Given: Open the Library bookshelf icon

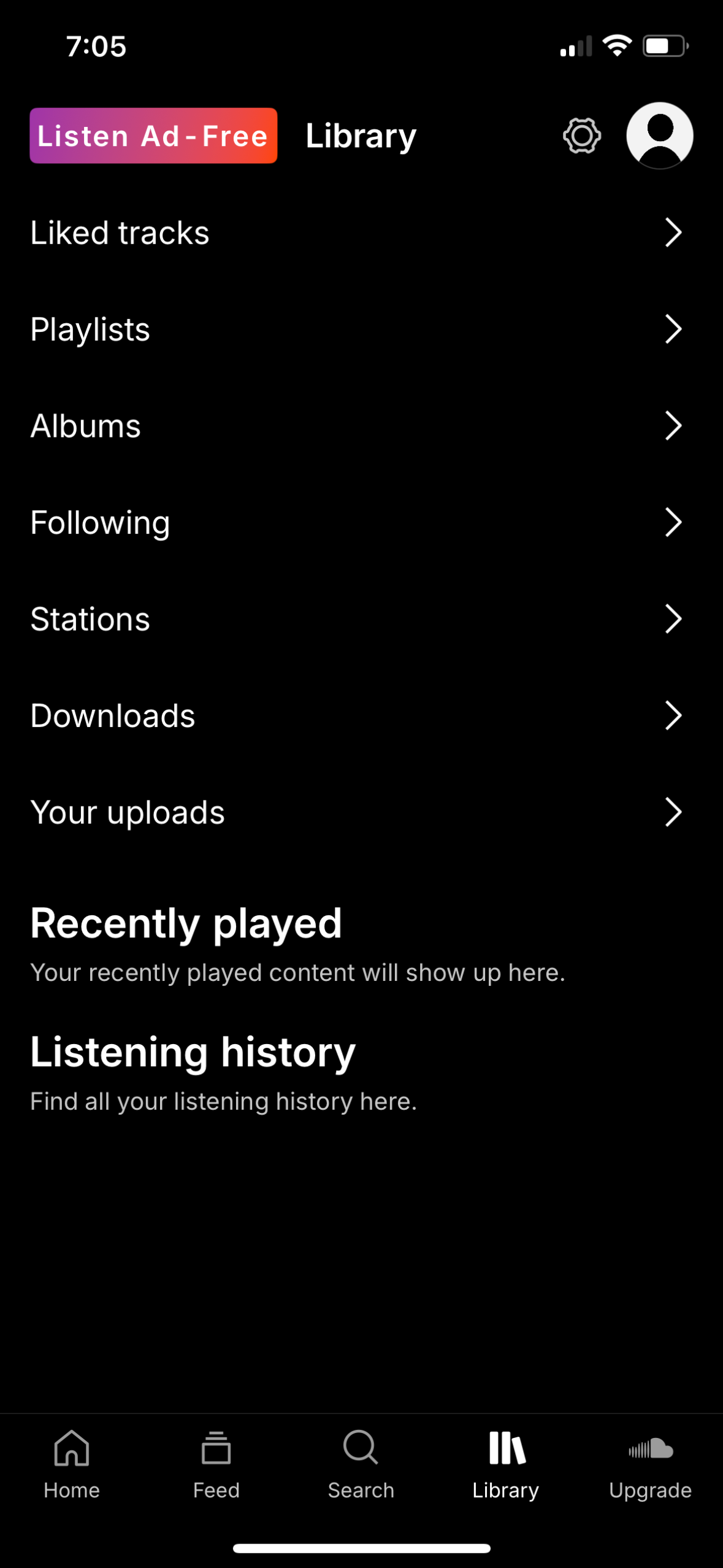Looking at the screenshot, I should 505,1448.
